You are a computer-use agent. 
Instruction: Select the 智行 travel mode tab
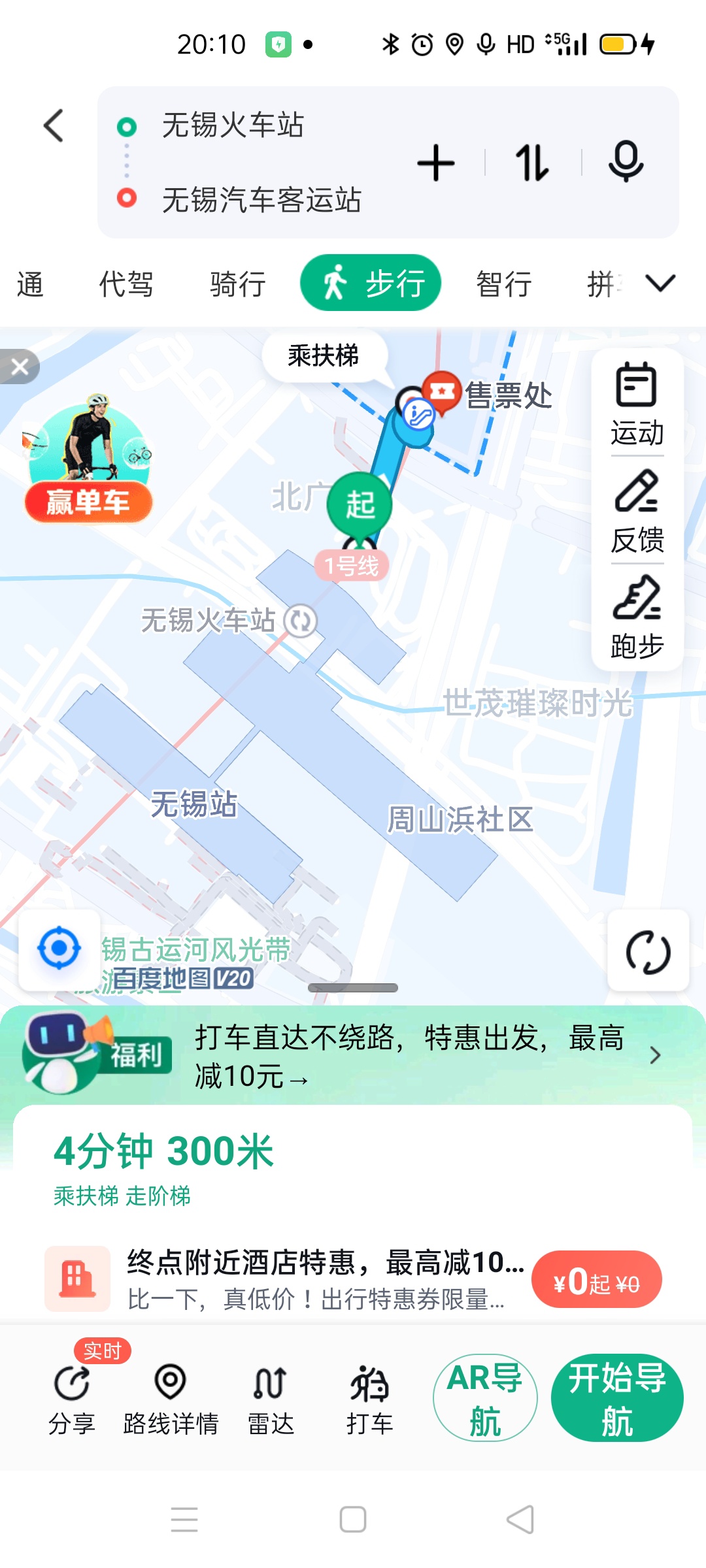[504, 284]
